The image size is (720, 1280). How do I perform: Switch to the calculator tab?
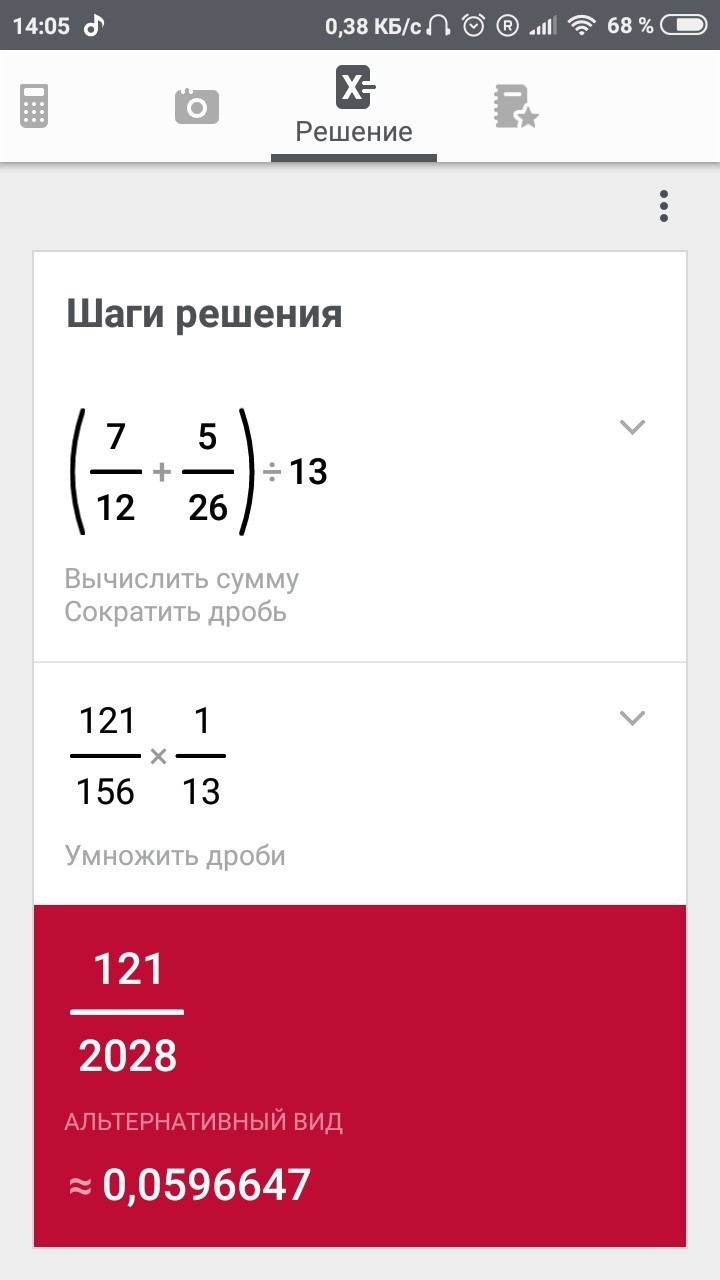click(34, 106)
